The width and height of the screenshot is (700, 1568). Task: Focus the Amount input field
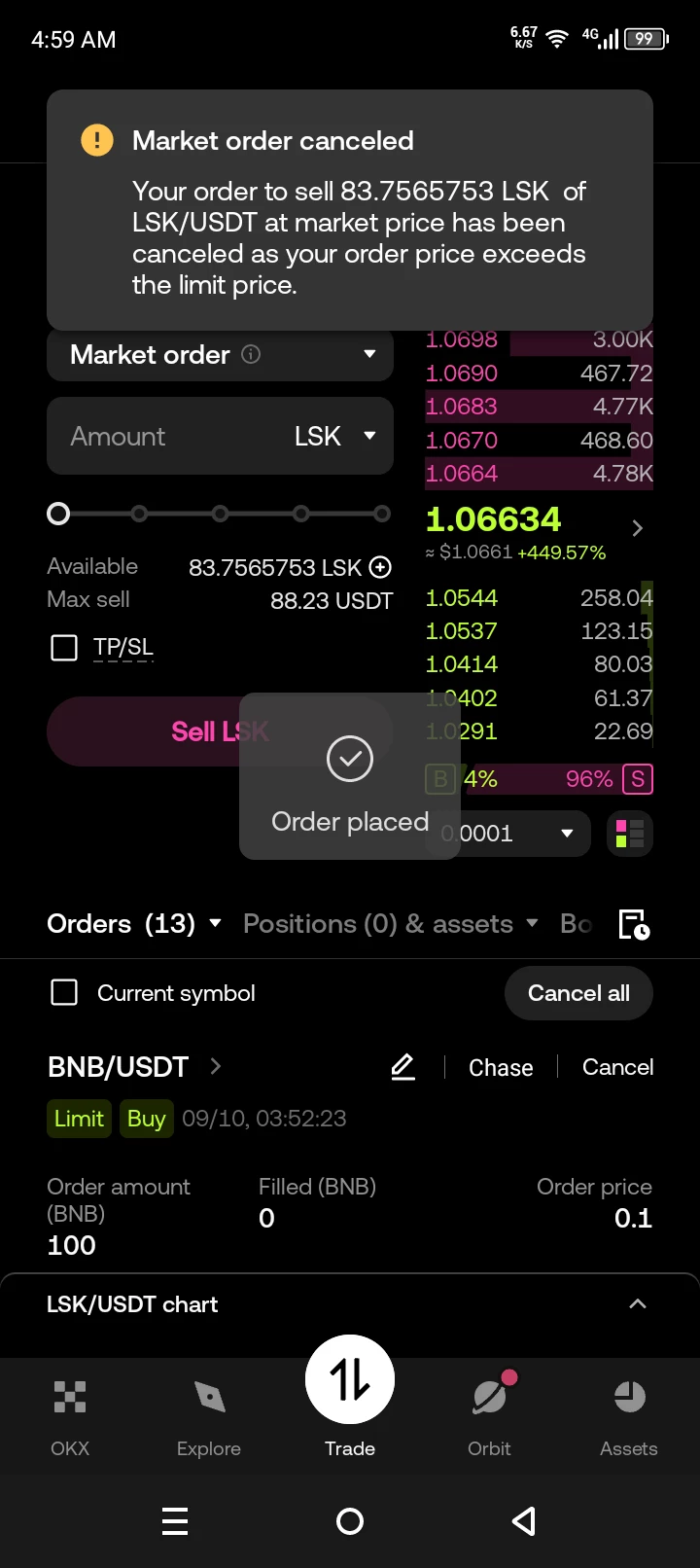[x=165, y=436]
